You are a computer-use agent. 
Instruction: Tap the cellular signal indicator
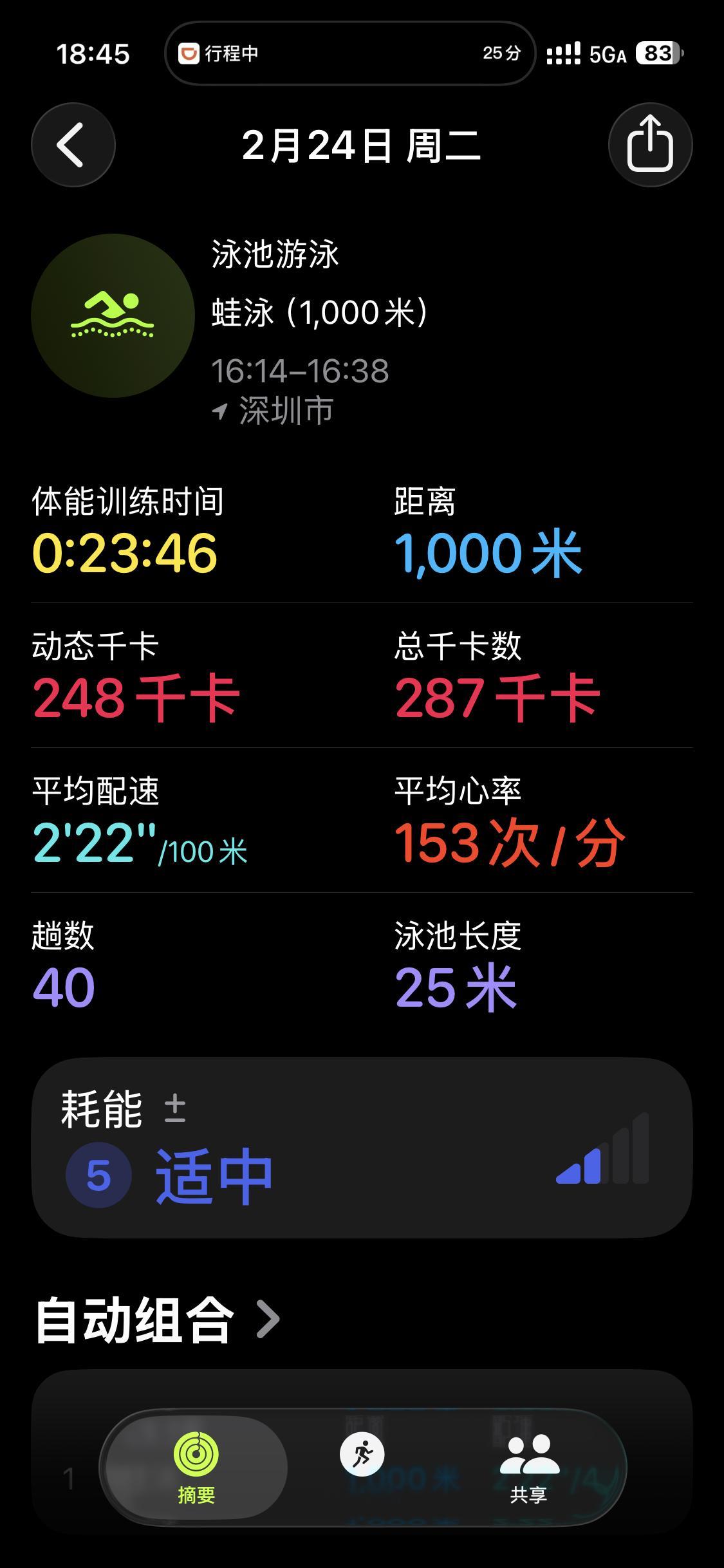click(562, 54)
